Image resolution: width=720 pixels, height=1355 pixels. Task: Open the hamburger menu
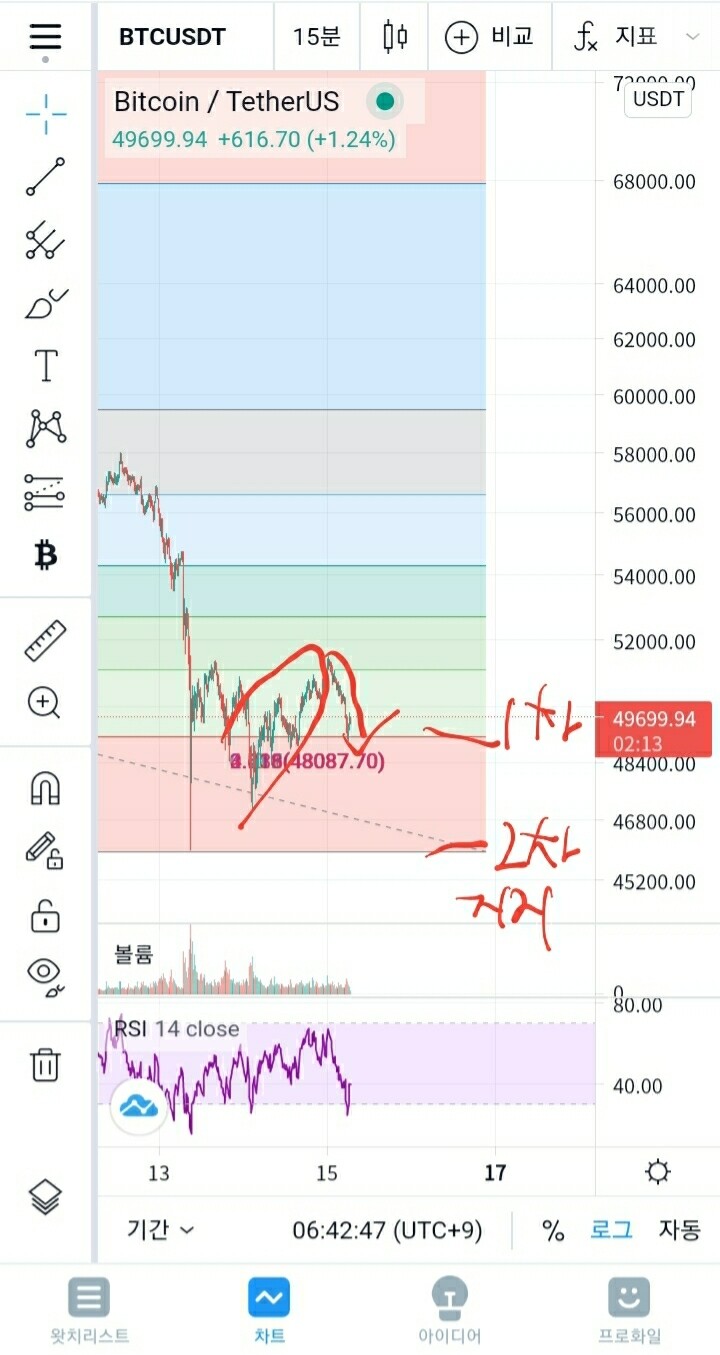coord(45,37)
